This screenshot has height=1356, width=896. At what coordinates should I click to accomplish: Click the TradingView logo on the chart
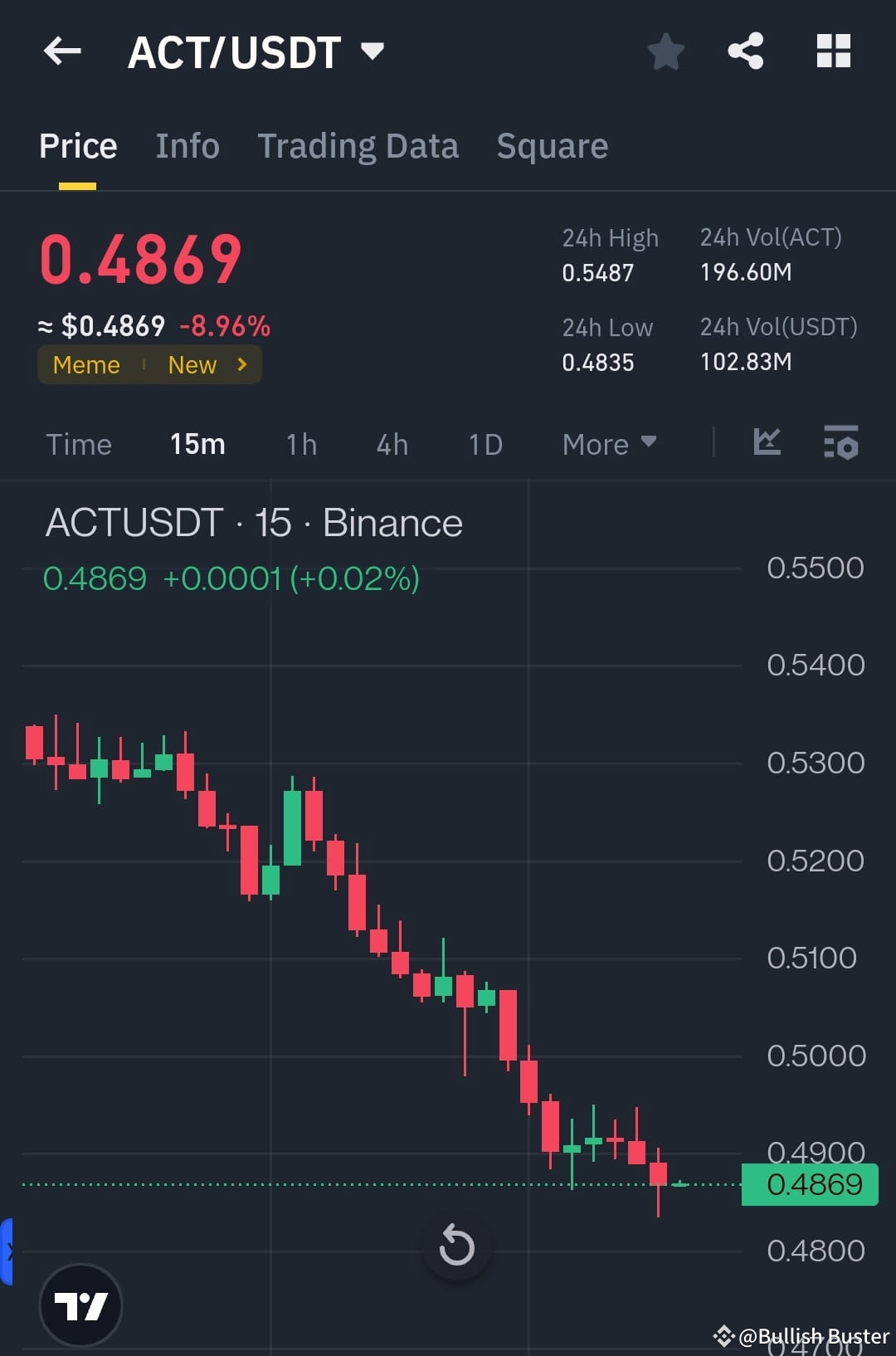pos(81,1304)
